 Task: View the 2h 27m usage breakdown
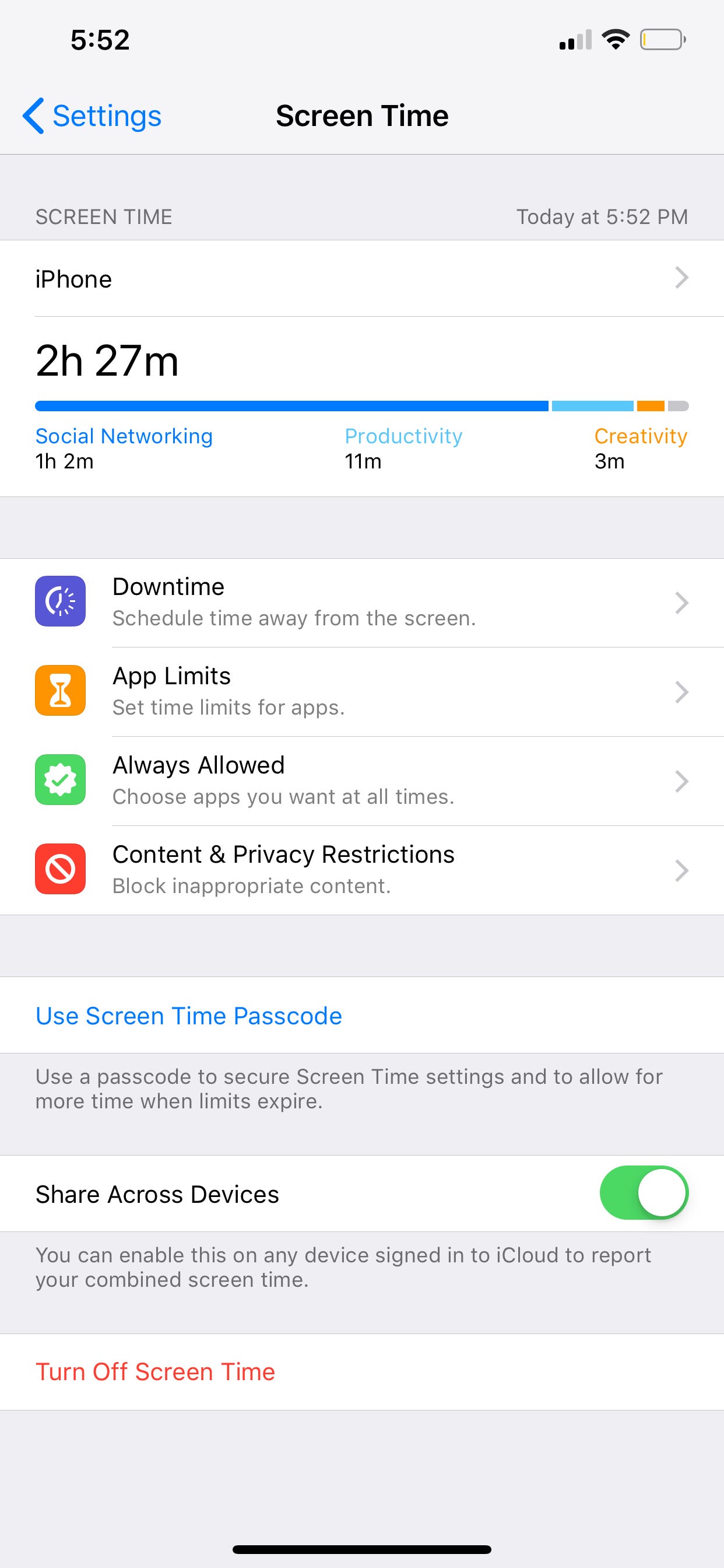pyautogui.click(x=361, y=406)
